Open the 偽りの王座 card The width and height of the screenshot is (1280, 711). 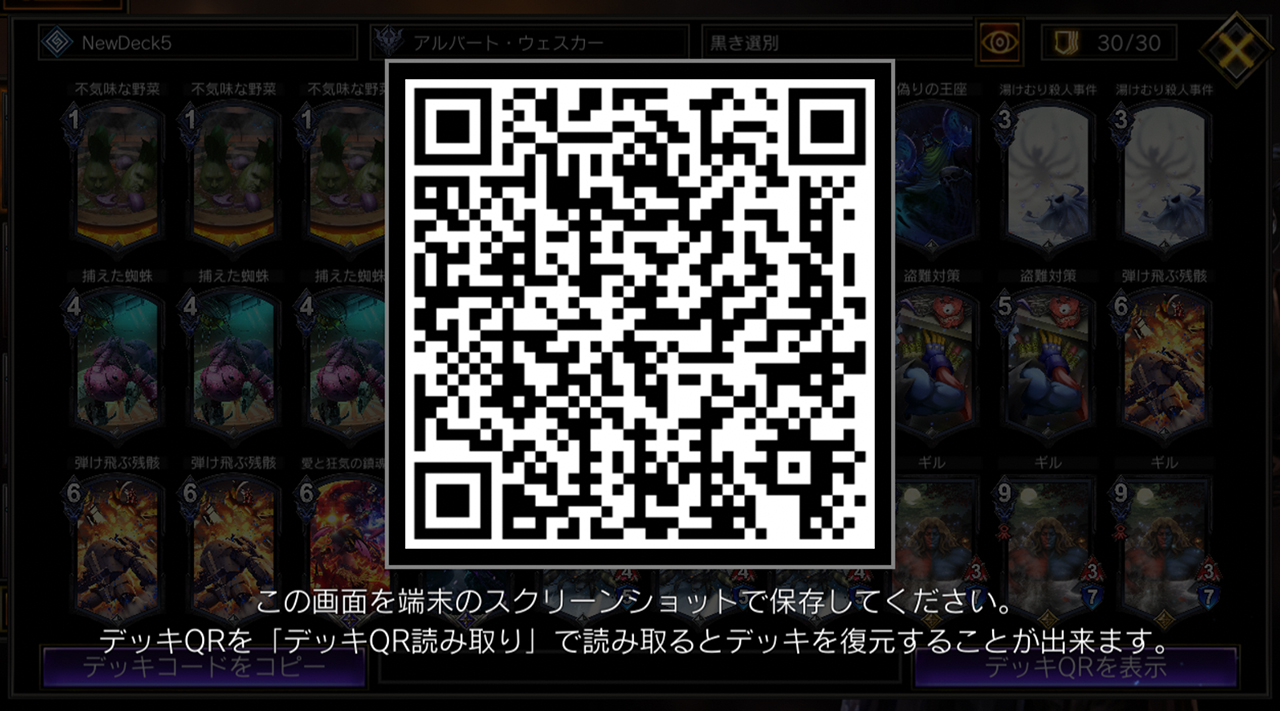934,175
